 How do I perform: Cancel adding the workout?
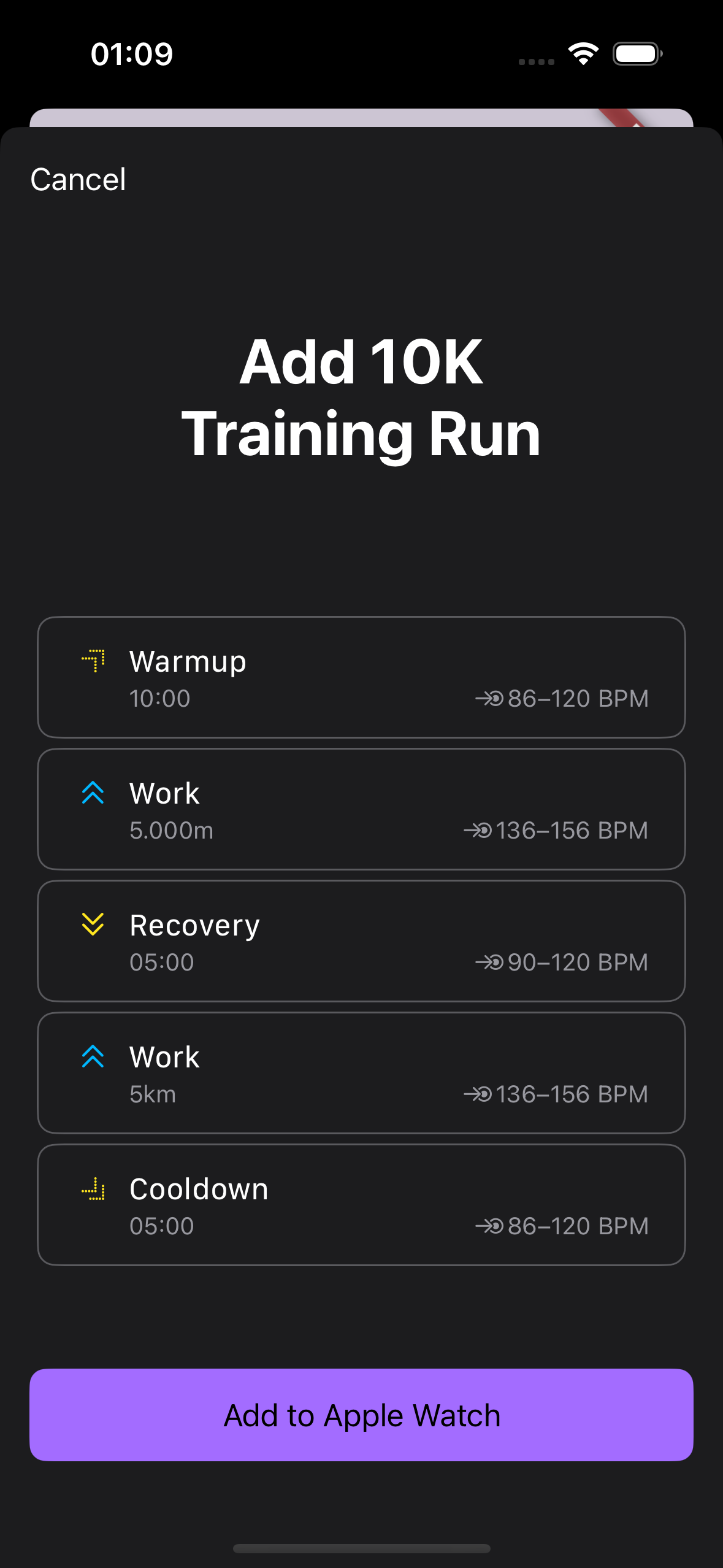pos(78,180)
